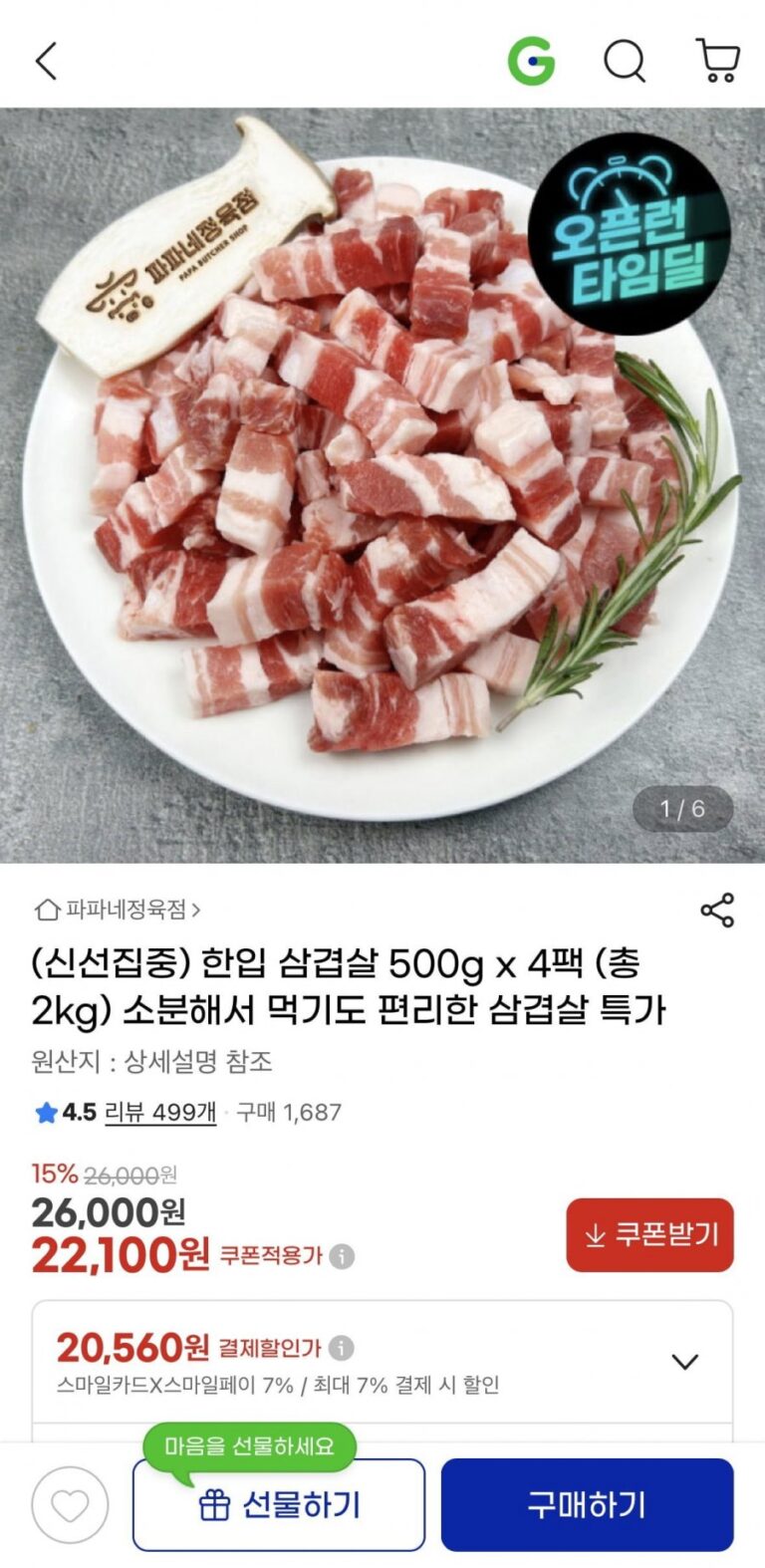Viewport: 765px width, 1568px height.
Task: Expand the 결제할인가 discount details
Action: pyautogui.click(x=684, y=1362)
